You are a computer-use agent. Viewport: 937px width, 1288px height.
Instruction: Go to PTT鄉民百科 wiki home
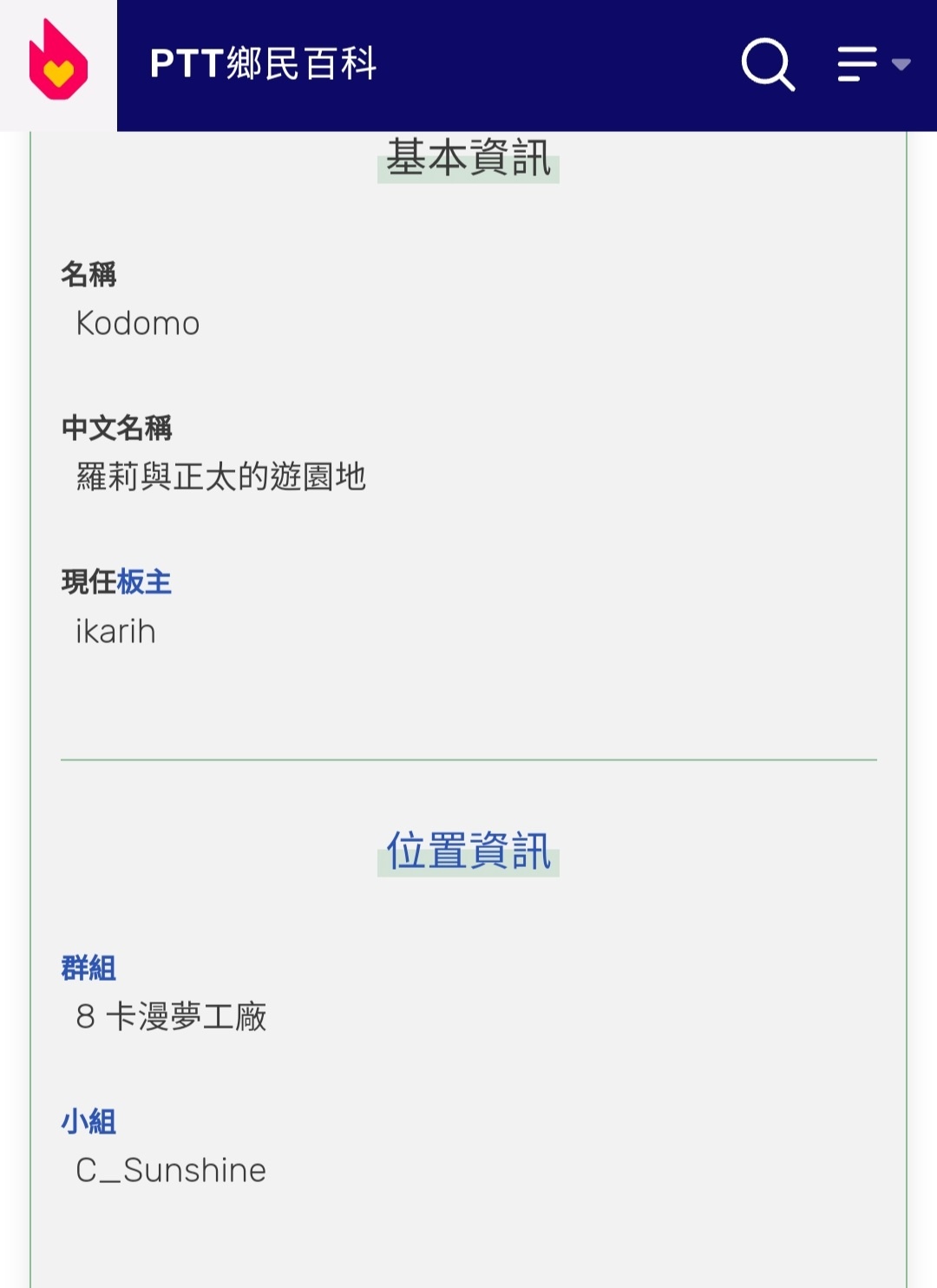click(263, 63)
